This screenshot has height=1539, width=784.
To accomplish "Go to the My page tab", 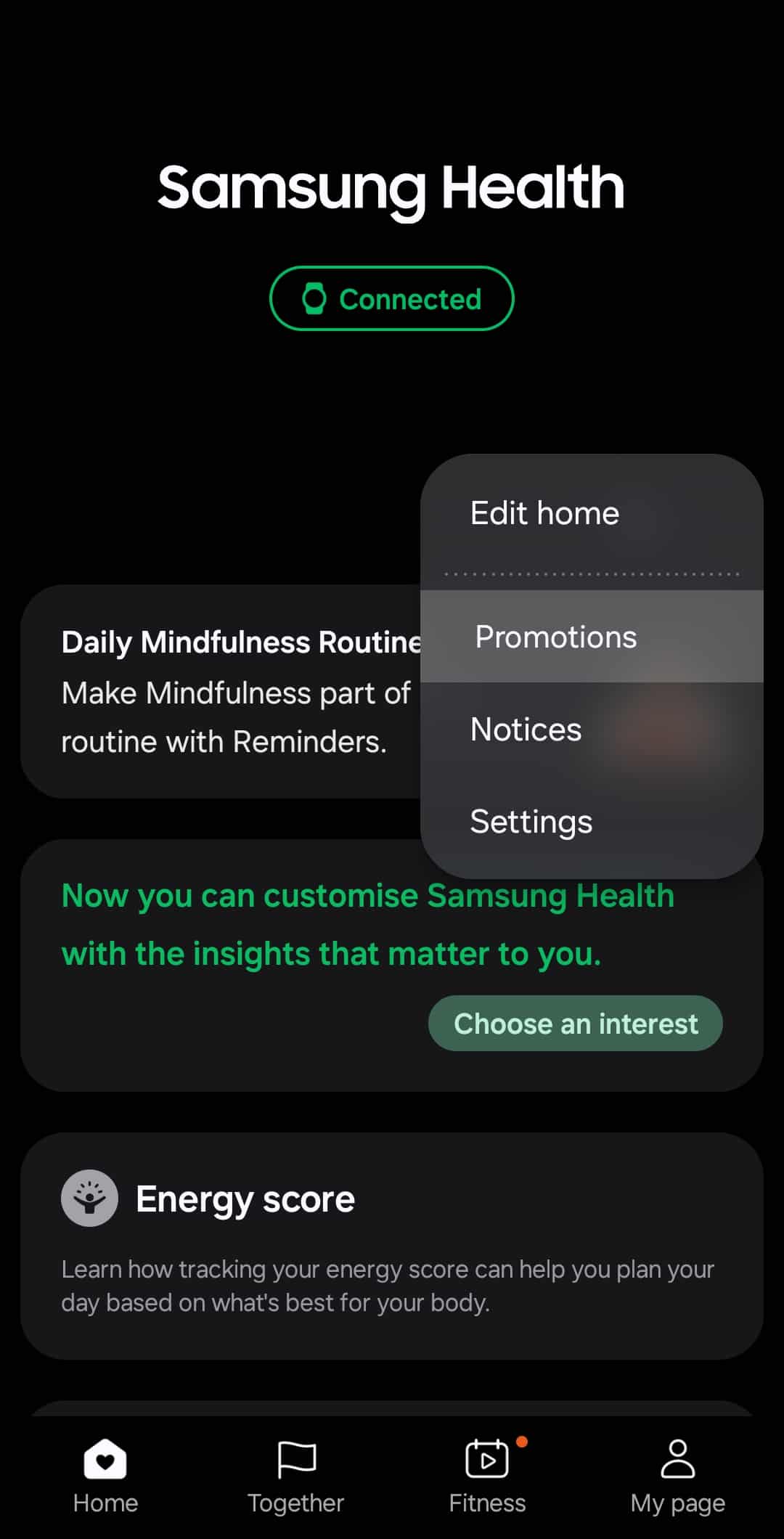I will coord(678,1477).
